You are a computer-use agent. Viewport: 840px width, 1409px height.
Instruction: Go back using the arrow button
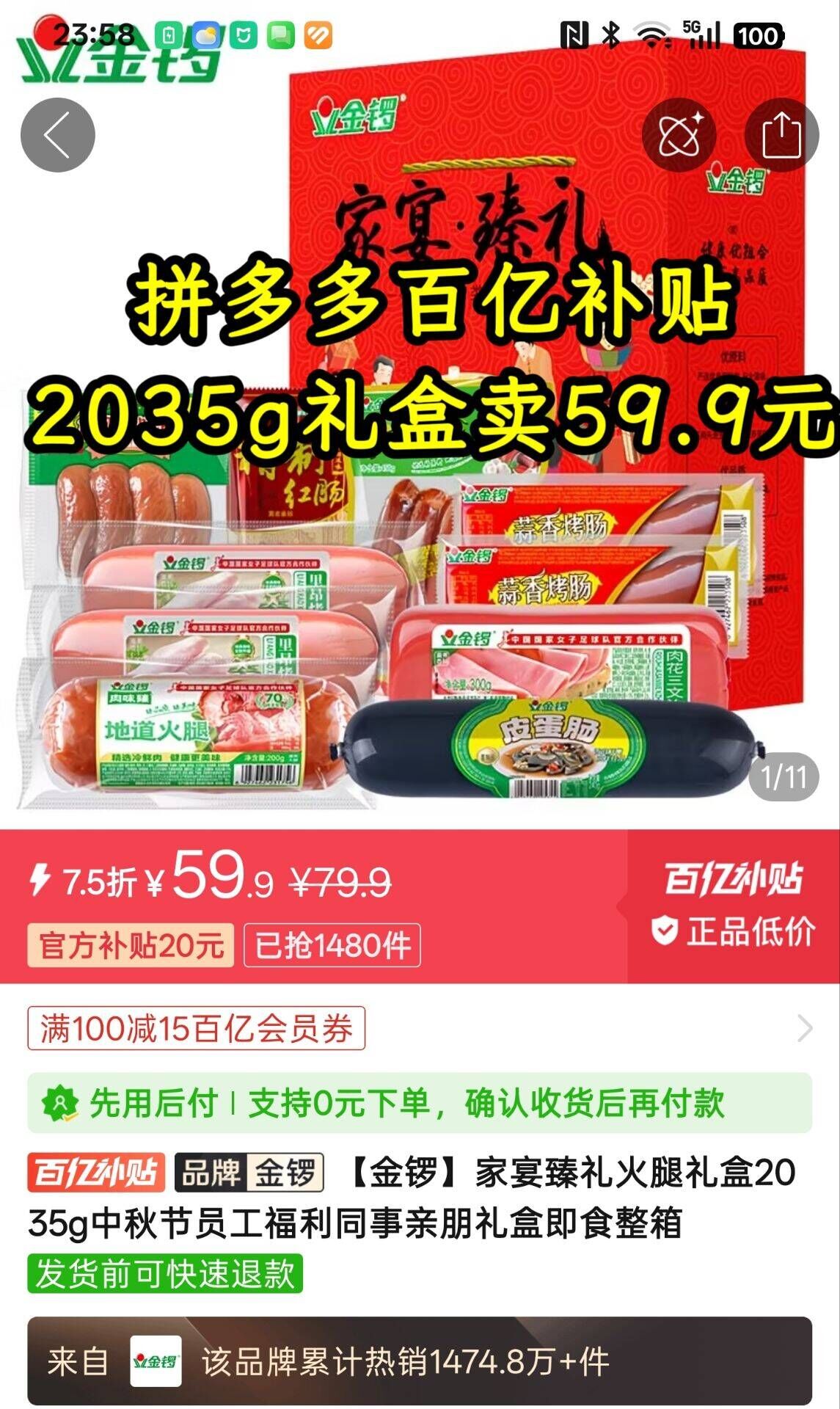[58, 135]
